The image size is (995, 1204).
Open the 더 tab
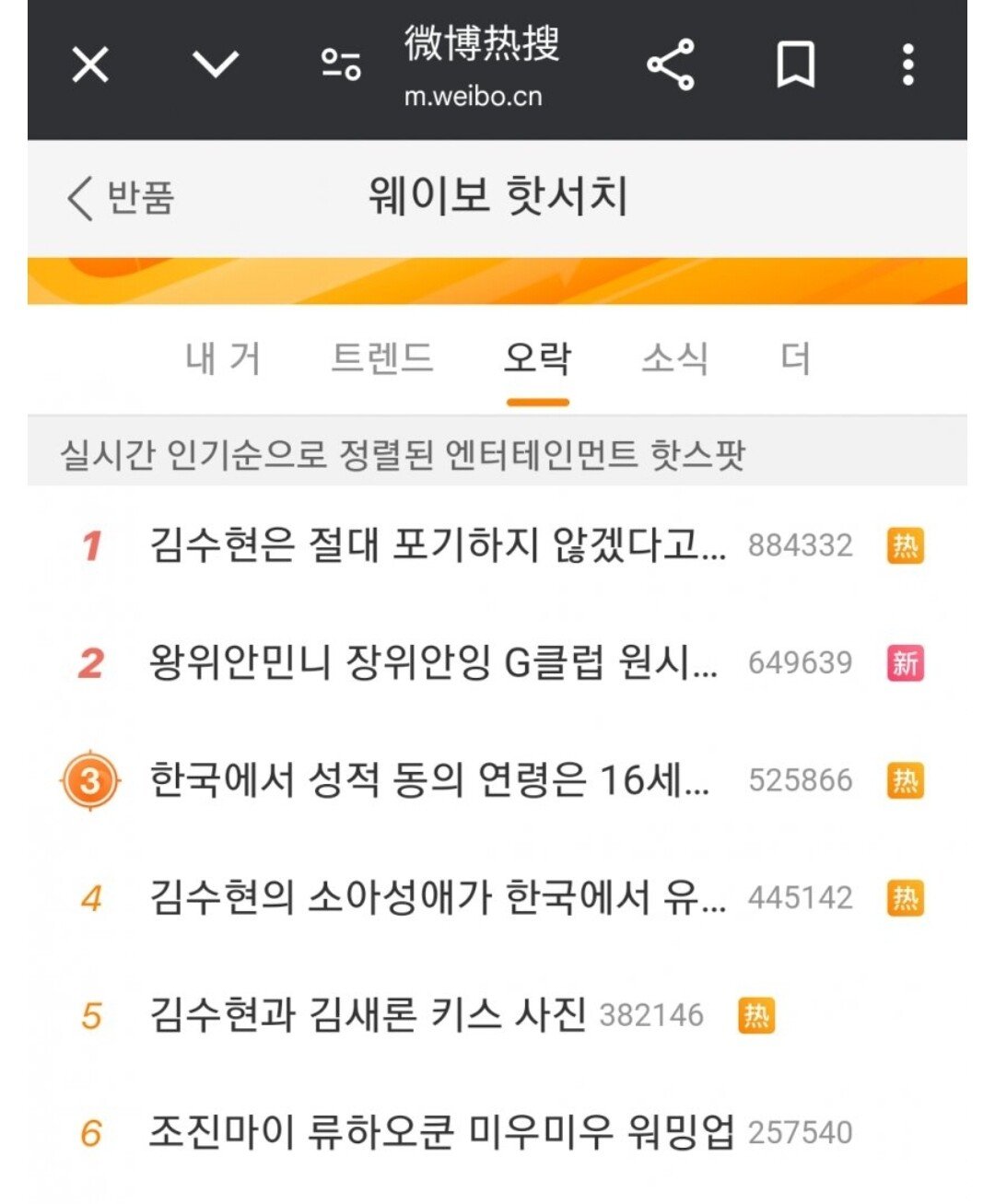click(x=795, y=358)
